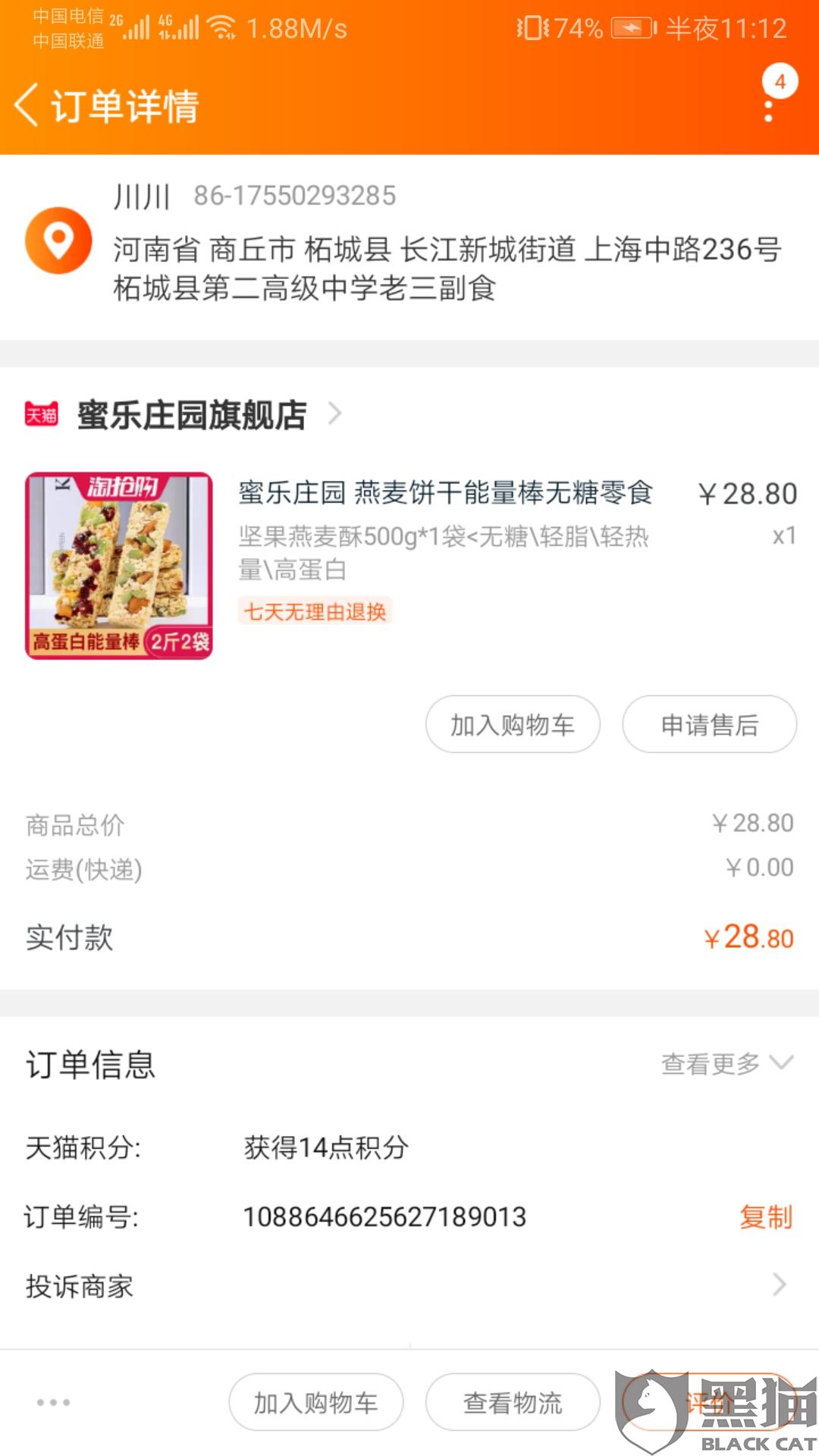
Task: View logistics with 查看物流
Action: (513, 1402)
